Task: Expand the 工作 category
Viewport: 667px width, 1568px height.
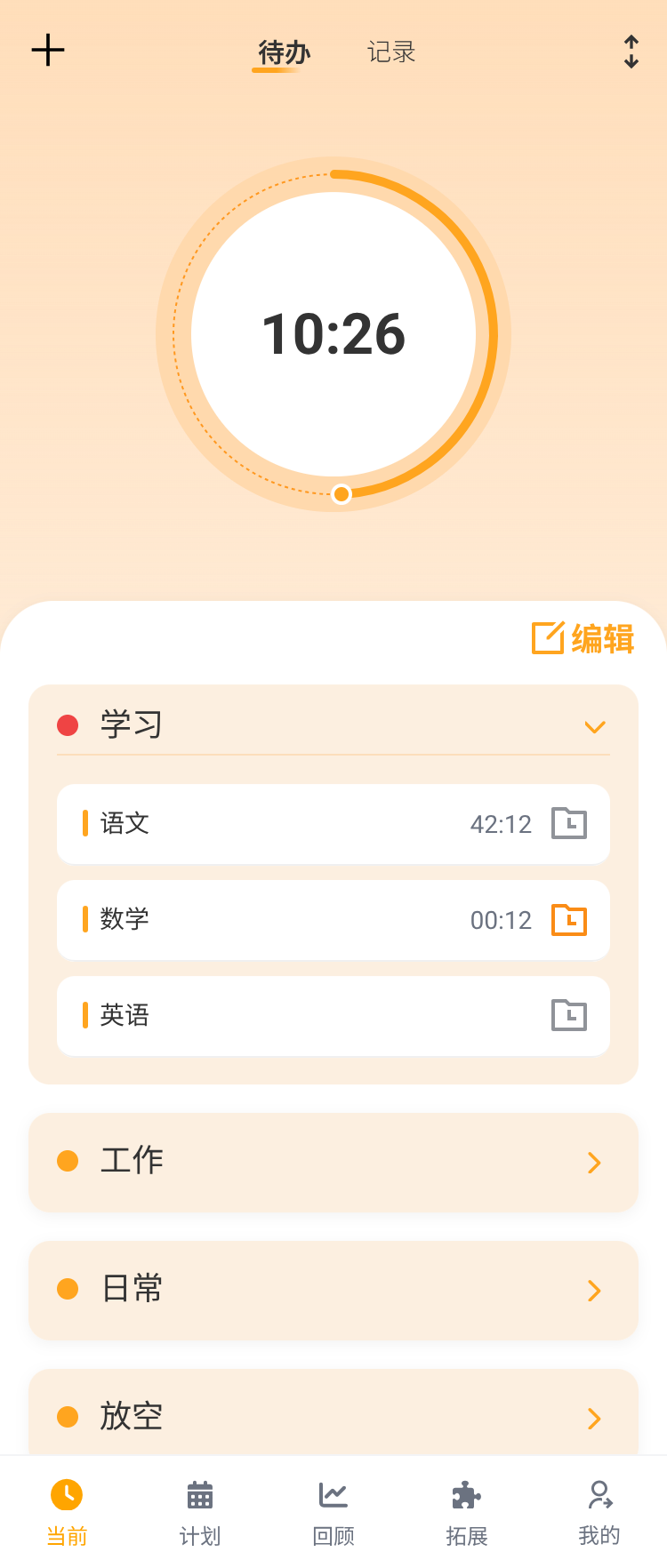Action: pos(594,1163)
